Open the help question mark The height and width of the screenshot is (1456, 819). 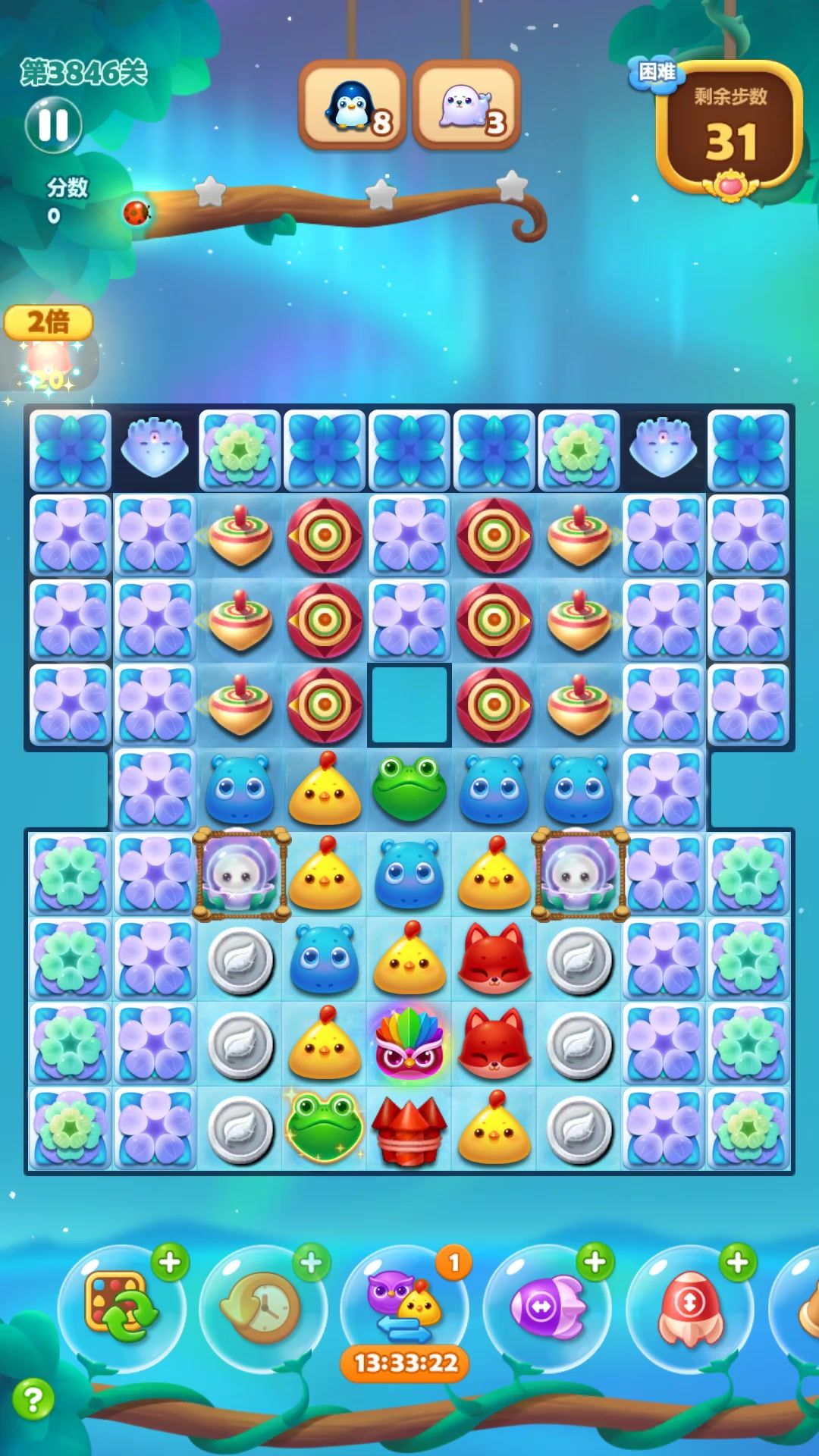(x=33, y=1399)
